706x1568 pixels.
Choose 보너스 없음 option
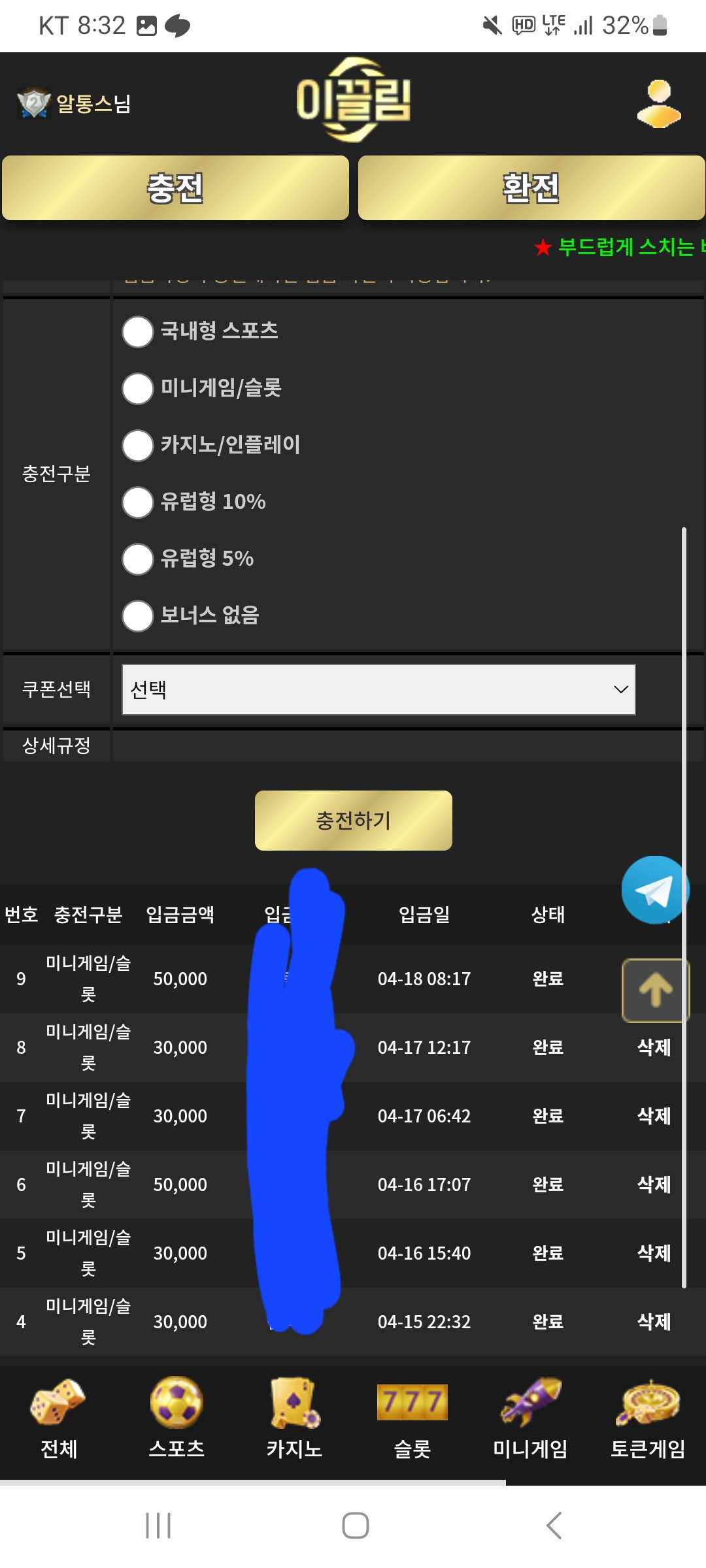coord(138,616)
